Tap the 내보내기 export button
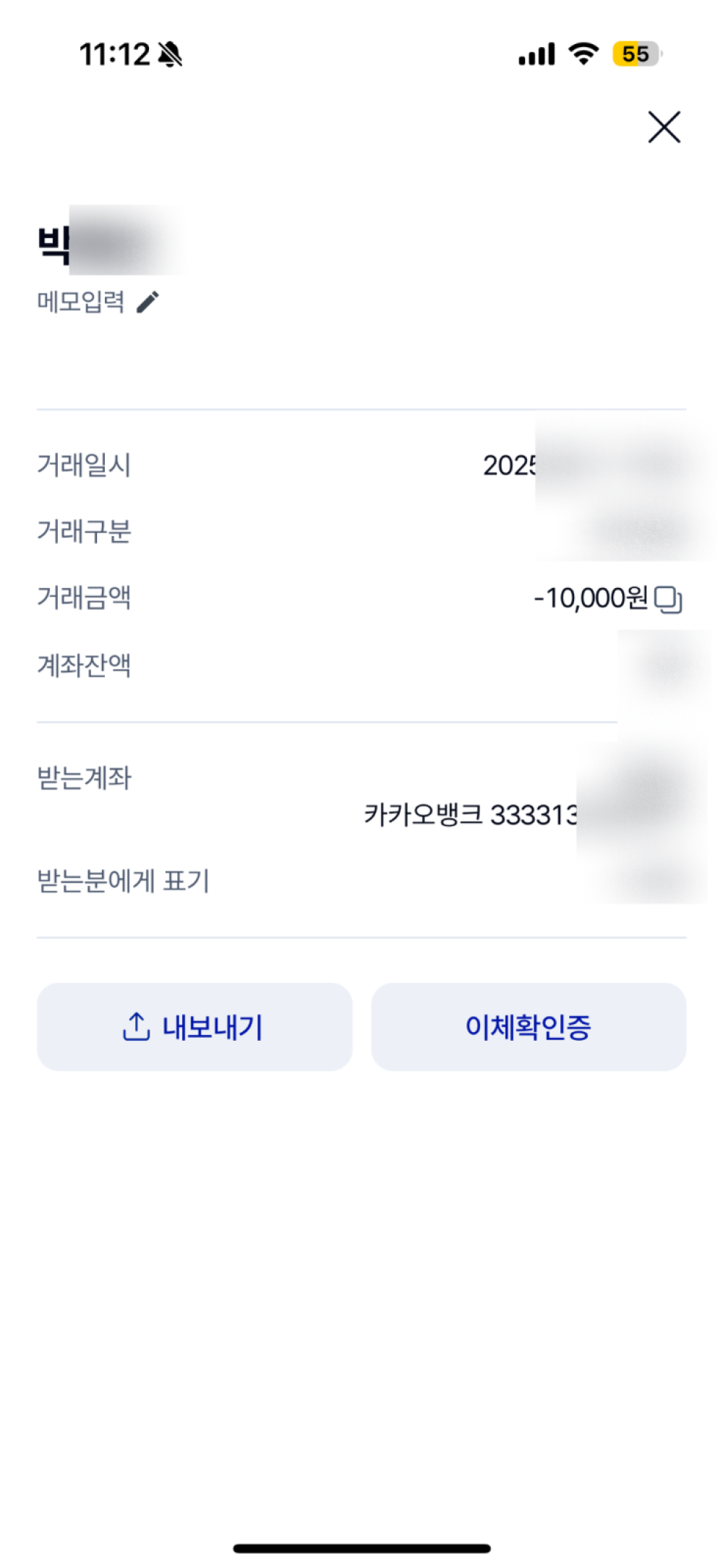Screen dimensions: 723x1568 [x=194, y=1026]
